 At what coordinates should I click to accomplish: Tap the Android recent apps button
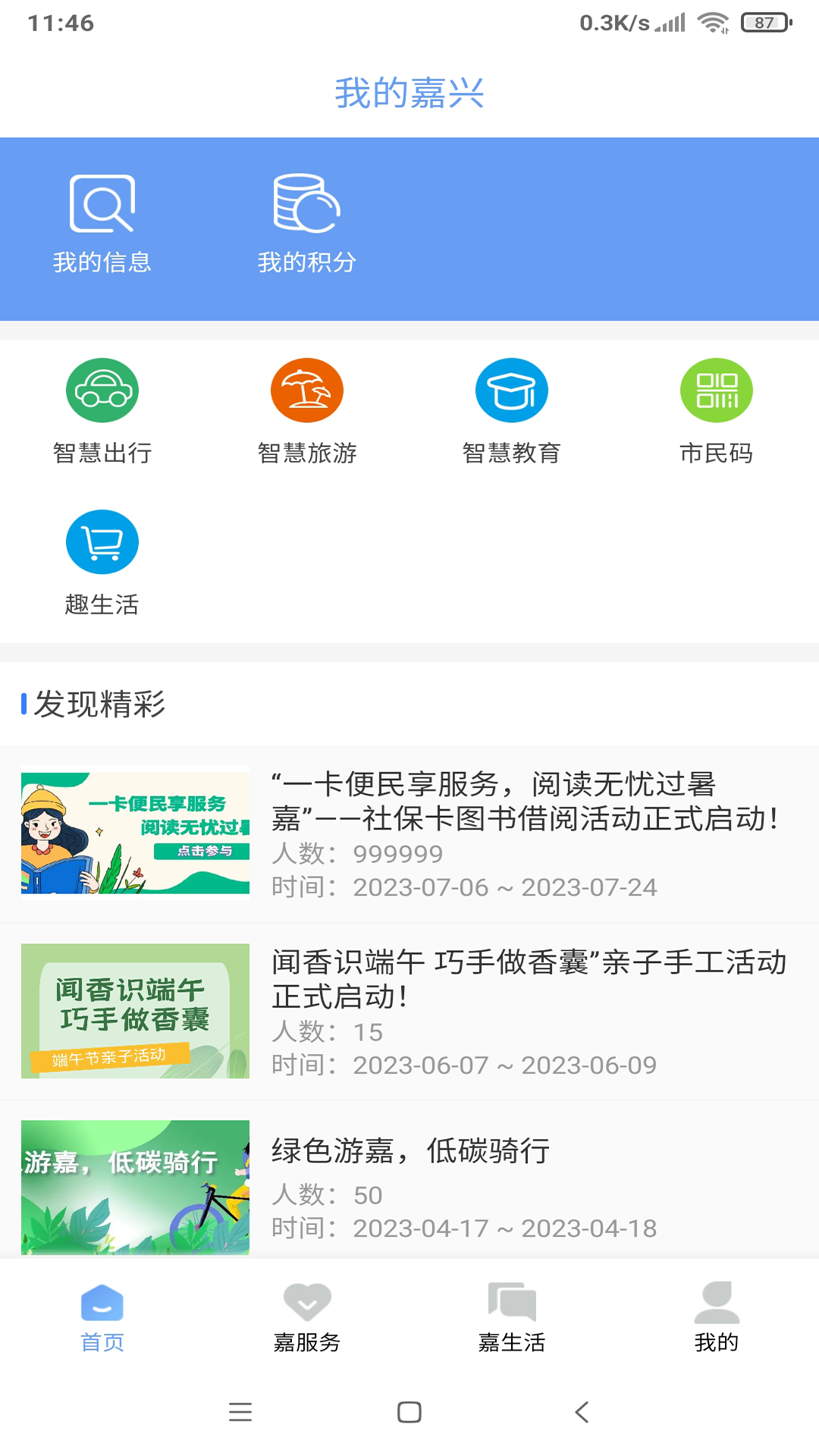click(240, 1413)
